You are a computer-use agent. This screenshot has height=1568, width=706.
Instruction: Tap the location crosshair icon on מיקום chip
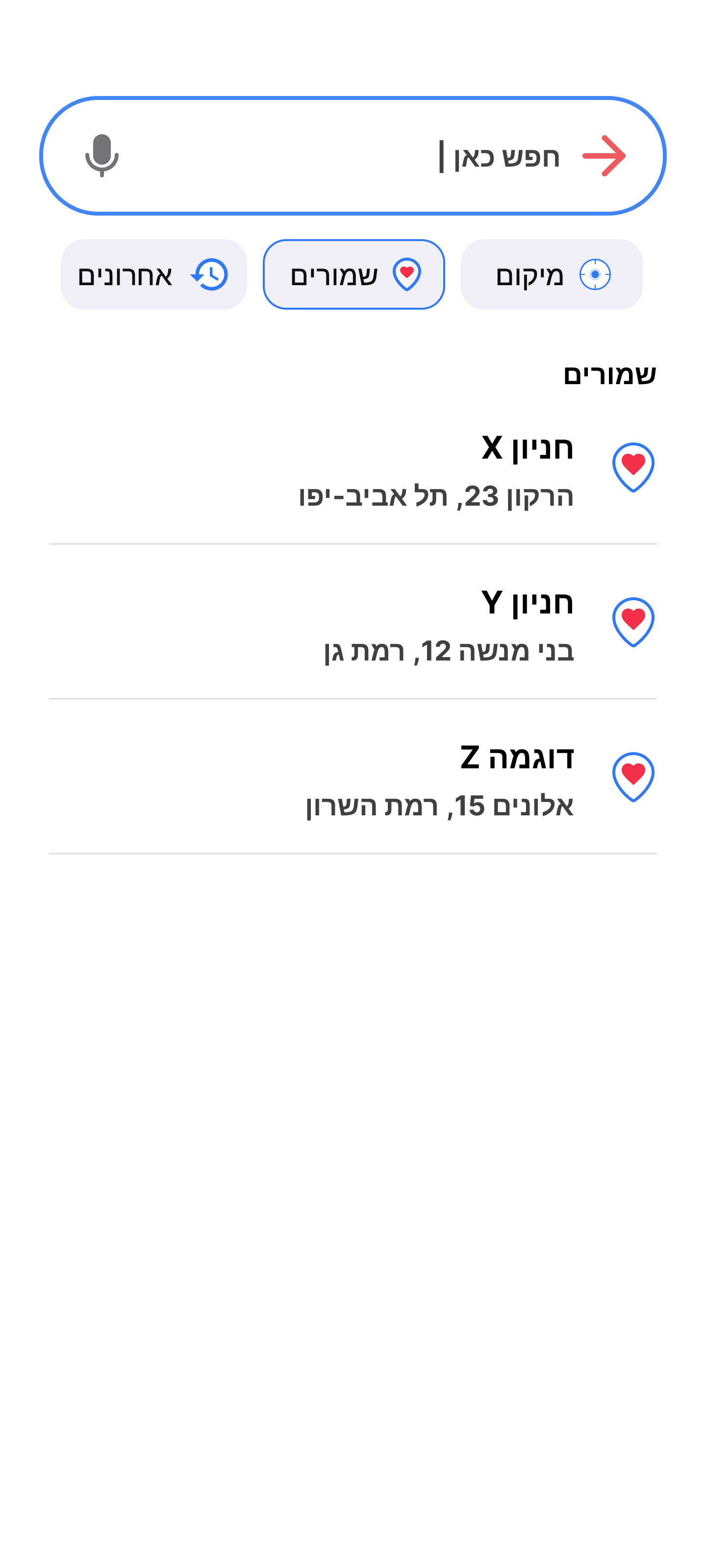[595, 274]
